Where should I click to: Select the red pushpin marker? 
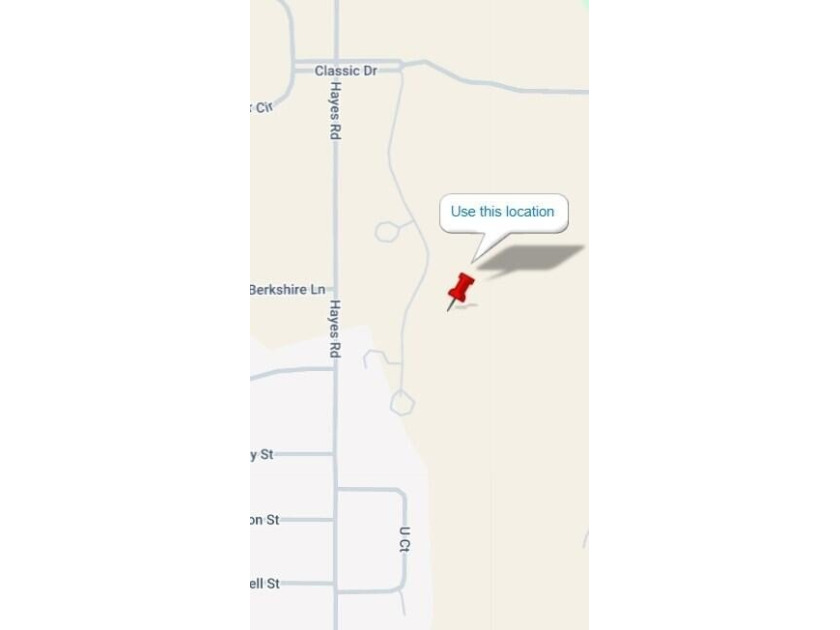[x=460, y=288]
